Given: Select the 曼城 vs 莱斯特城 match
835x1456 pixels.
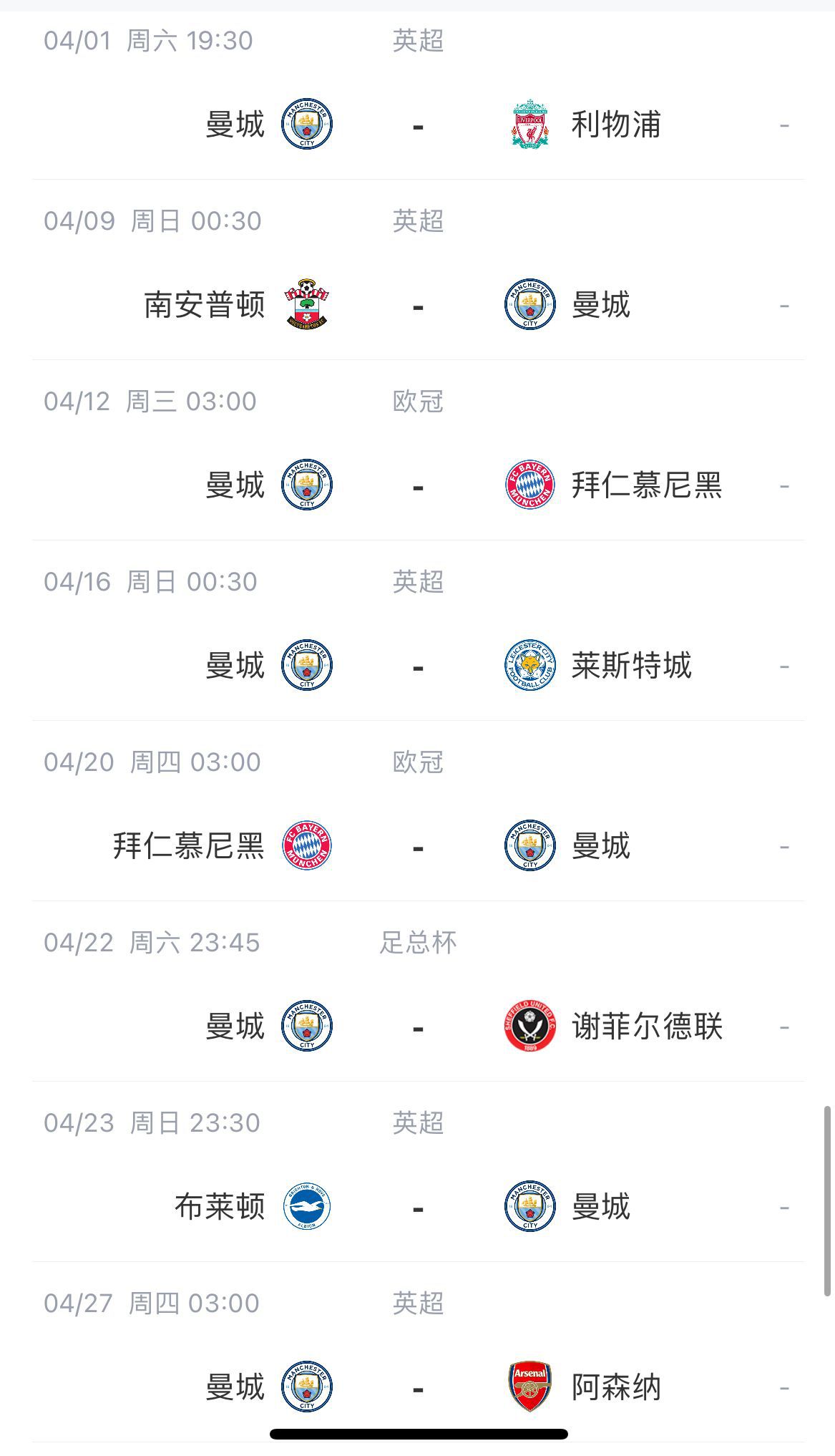Looking at the screenshot, I should tap(418, 666).
